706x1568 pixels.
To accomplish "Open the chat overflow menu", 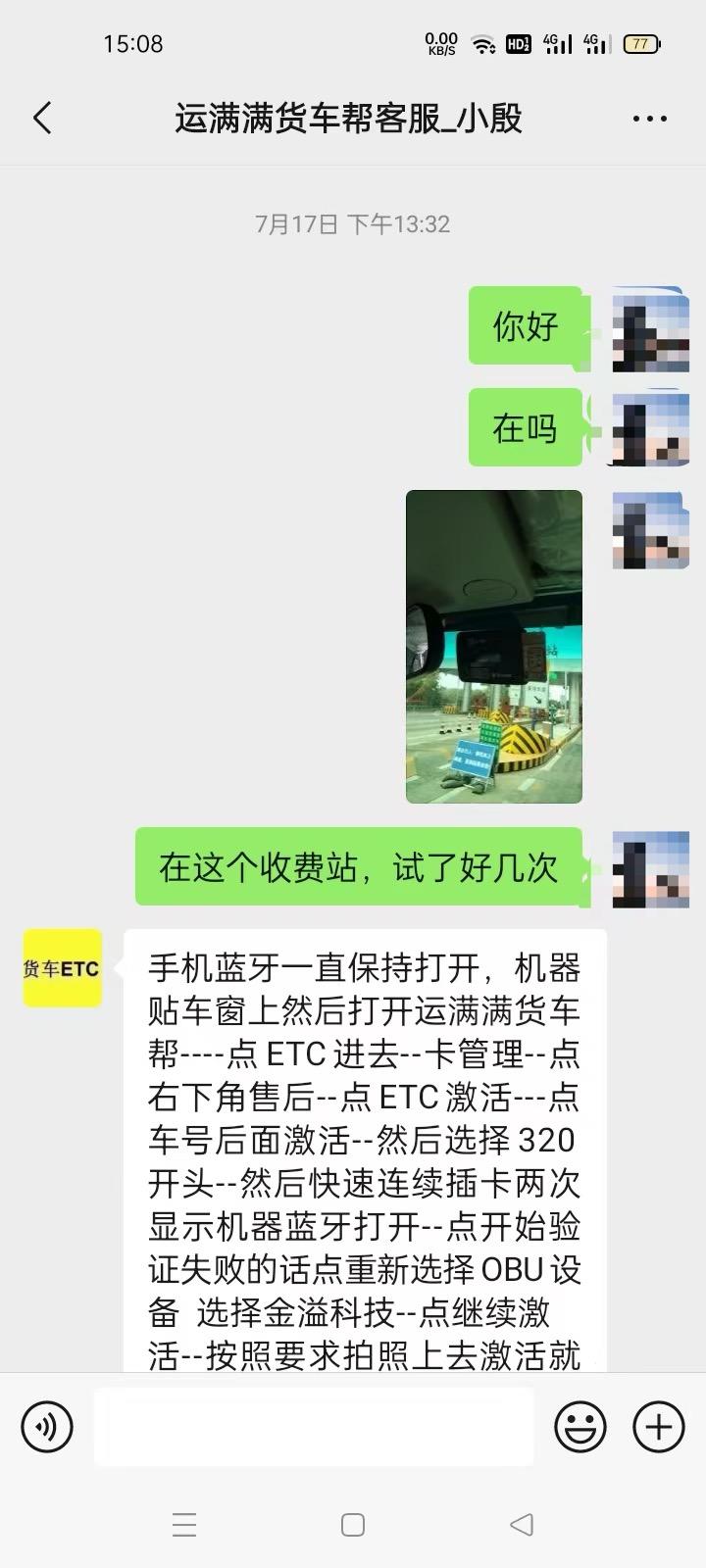I will 649,119.
